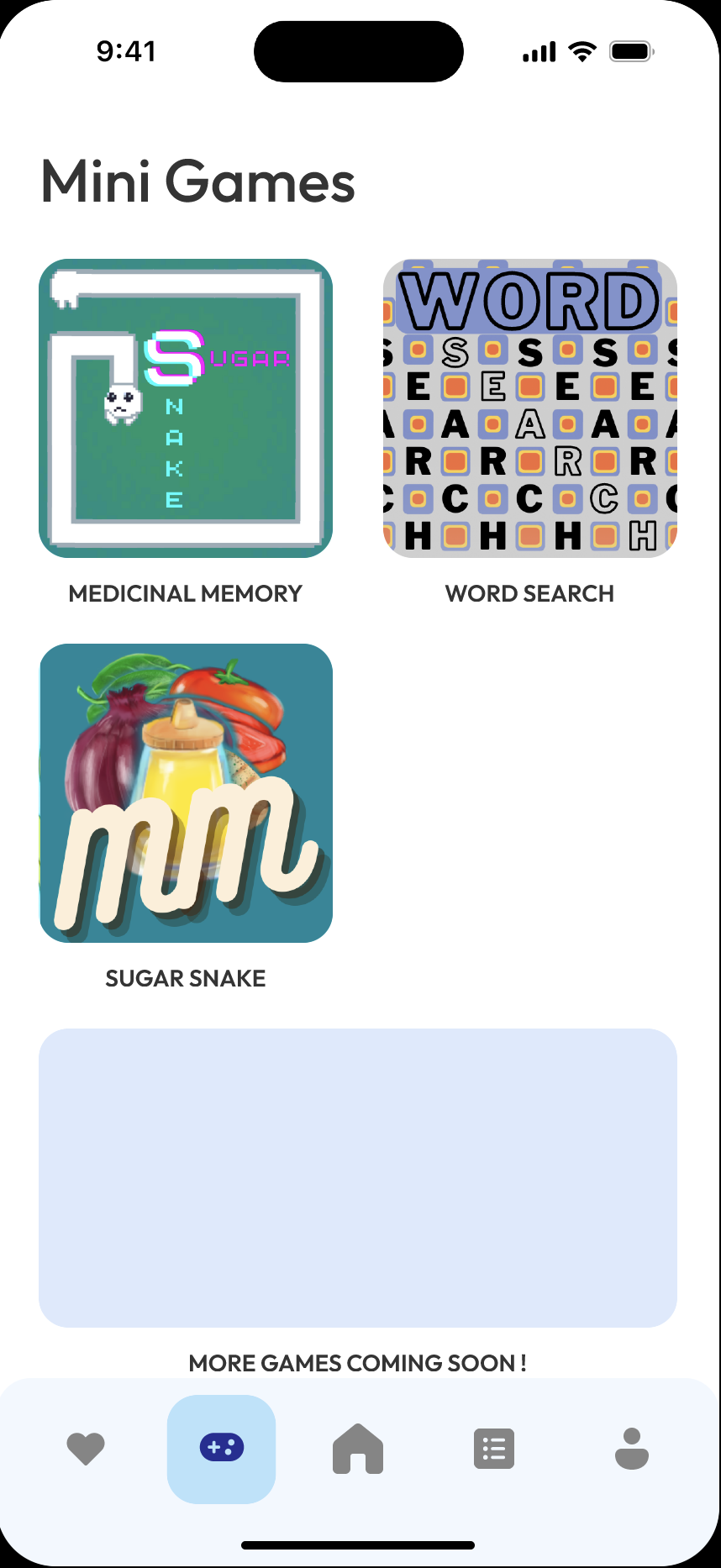This screenshot has height=1568, width=721.
Task: Launch the Word Search game
Action: pos(530,408)
